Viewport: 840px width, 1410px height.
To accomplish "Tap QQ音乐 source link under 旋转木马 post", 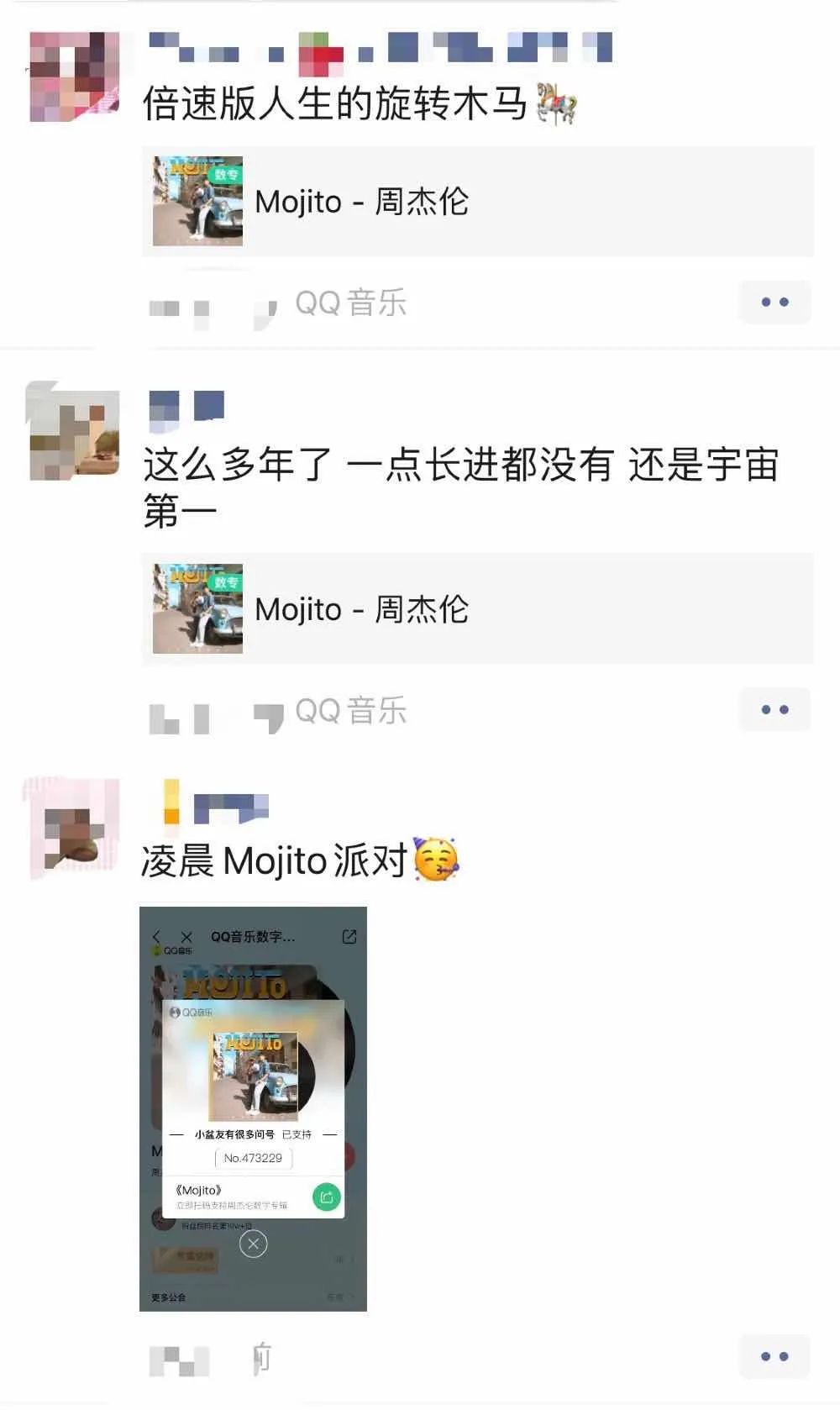I will tap(350, 303).
